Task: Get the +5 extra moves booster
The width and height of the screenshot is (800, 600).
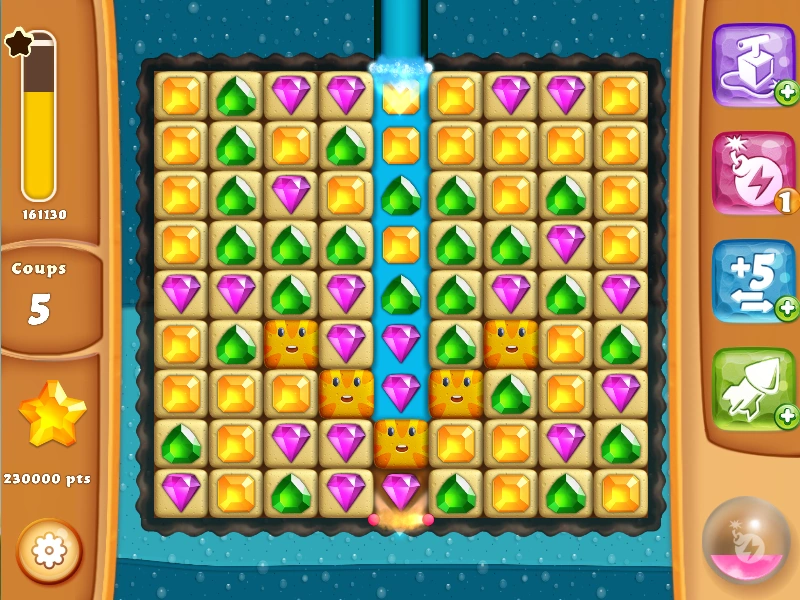Action: [752, 280]
